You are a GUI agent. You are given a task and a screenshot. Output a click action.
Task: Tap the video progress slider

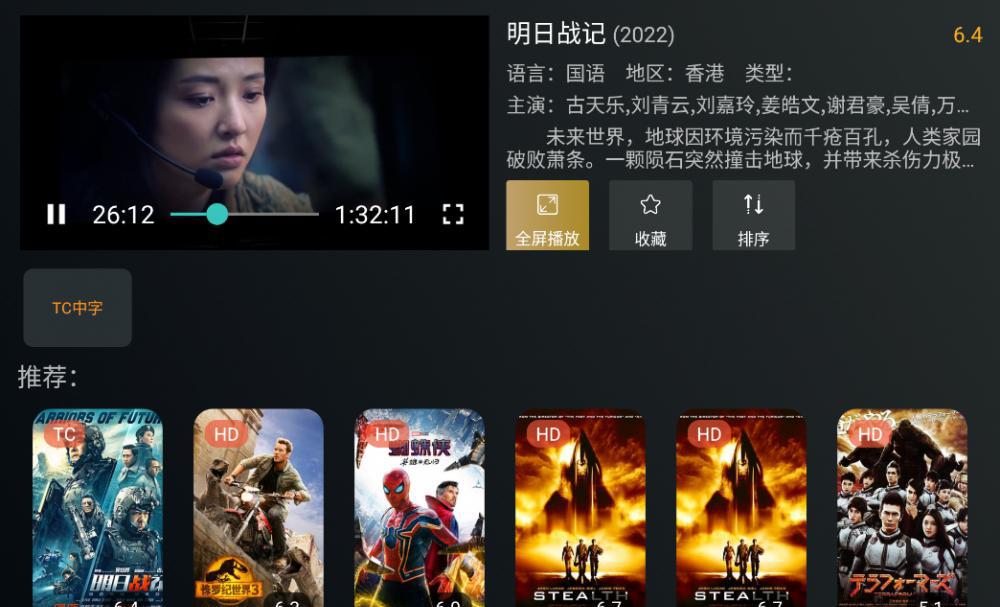pos(244,214)
